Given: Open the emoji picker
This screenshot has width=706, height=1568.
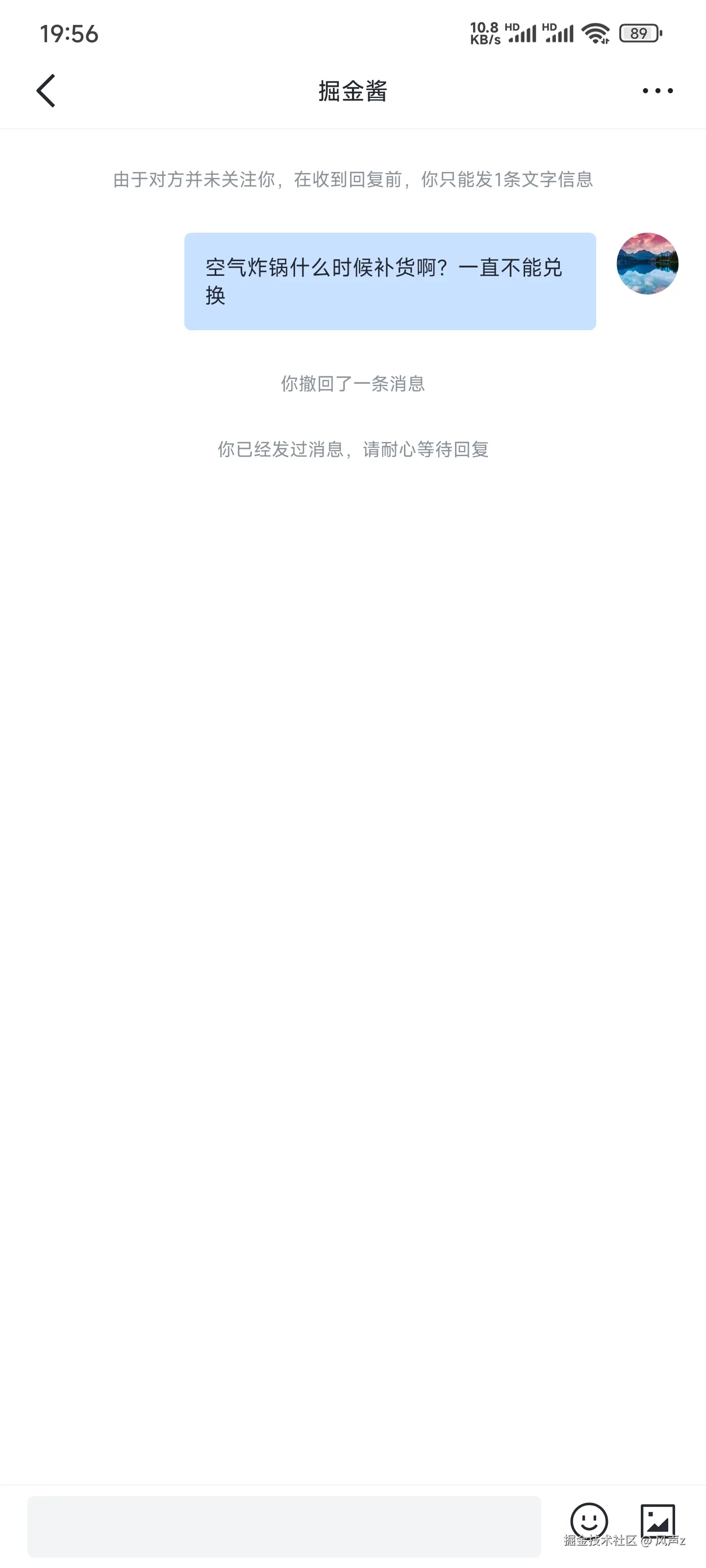Looking at the screenshot, I should tap(588, 1521).
